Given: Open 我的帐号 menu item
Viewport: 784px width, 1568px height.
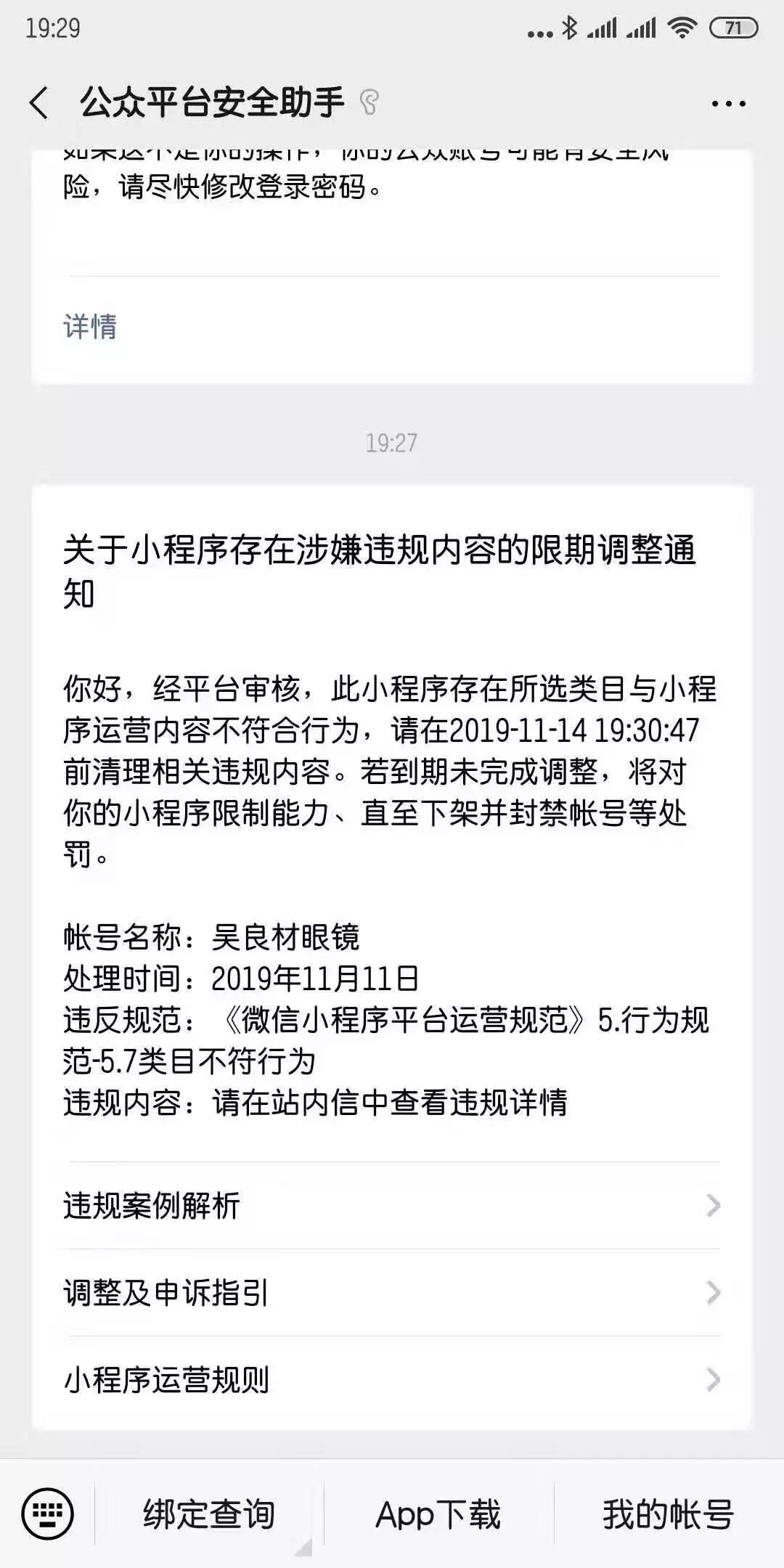Looking at the screenshot, I should coord(668,1515).
